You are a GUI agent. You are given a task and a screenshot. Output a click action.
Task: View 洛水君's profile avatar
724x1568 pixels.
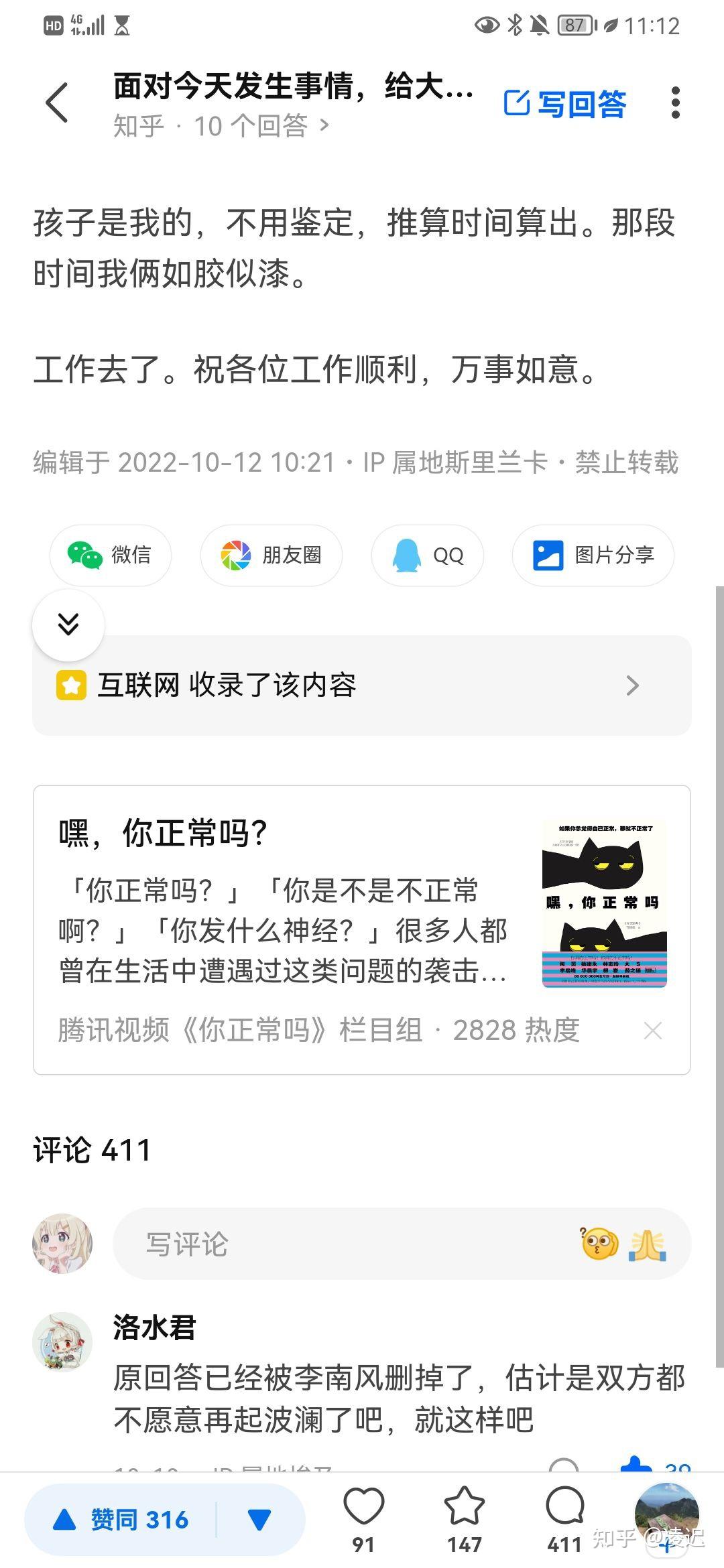click(63, 1342)
